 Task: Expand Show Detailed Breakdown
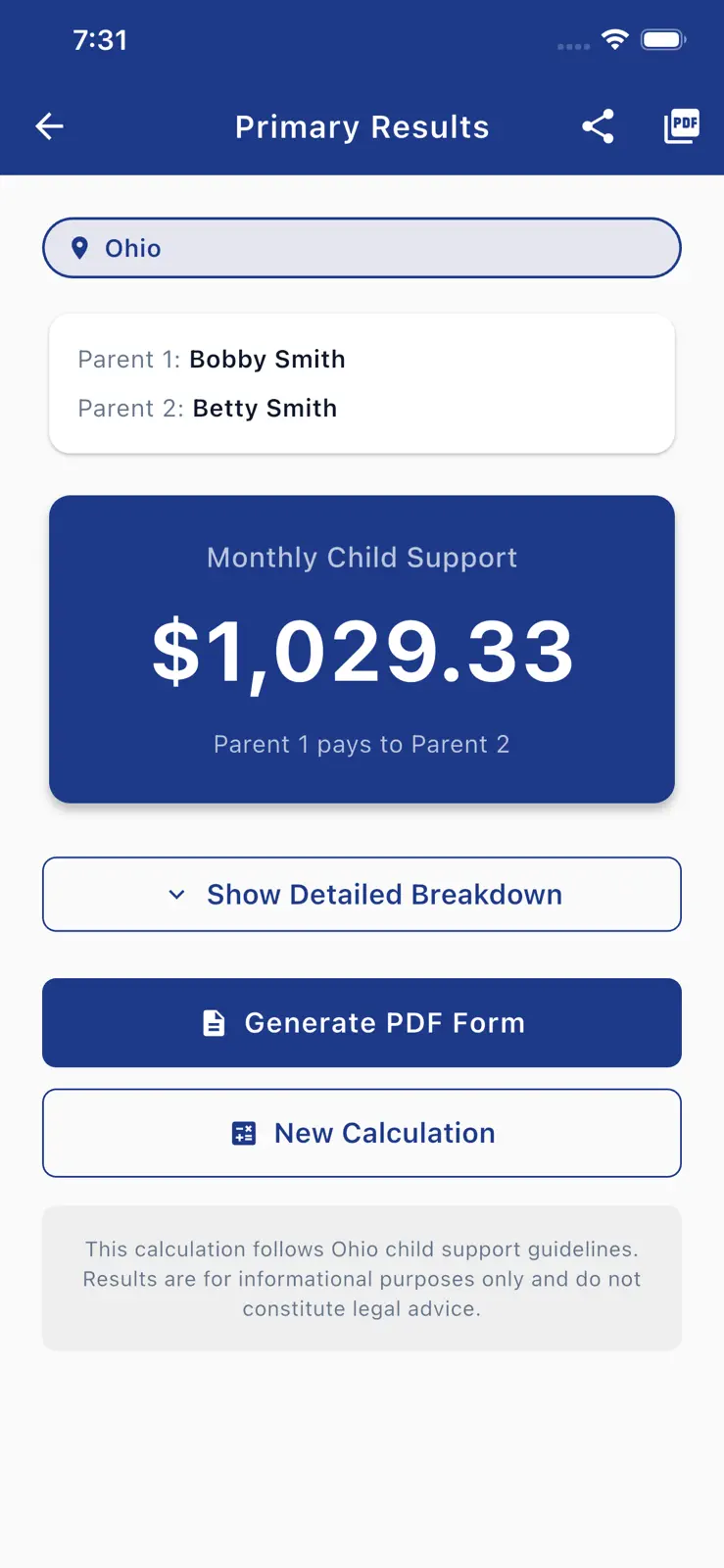point(362,895)
